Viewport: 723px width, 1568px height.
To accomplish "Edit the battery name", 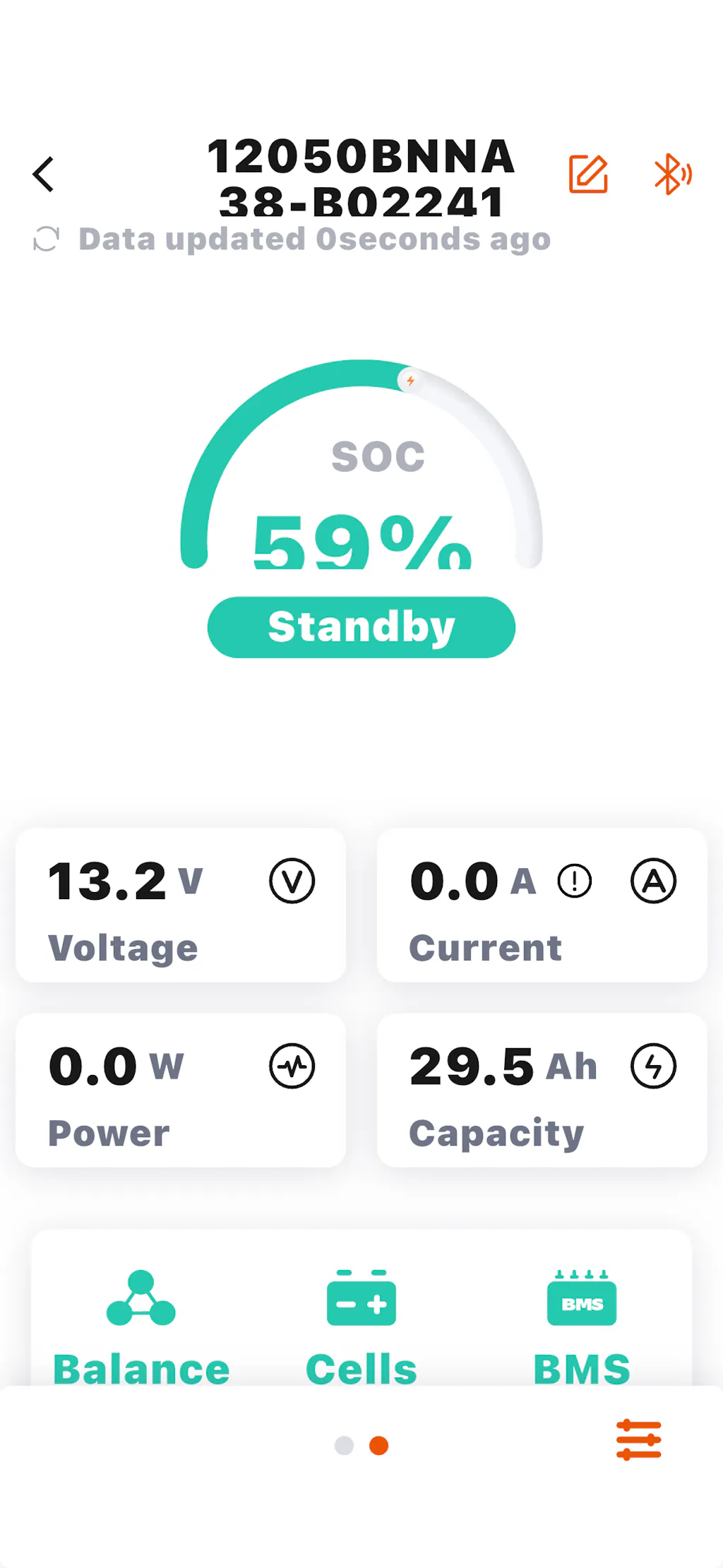I will [x=588, y=174].
